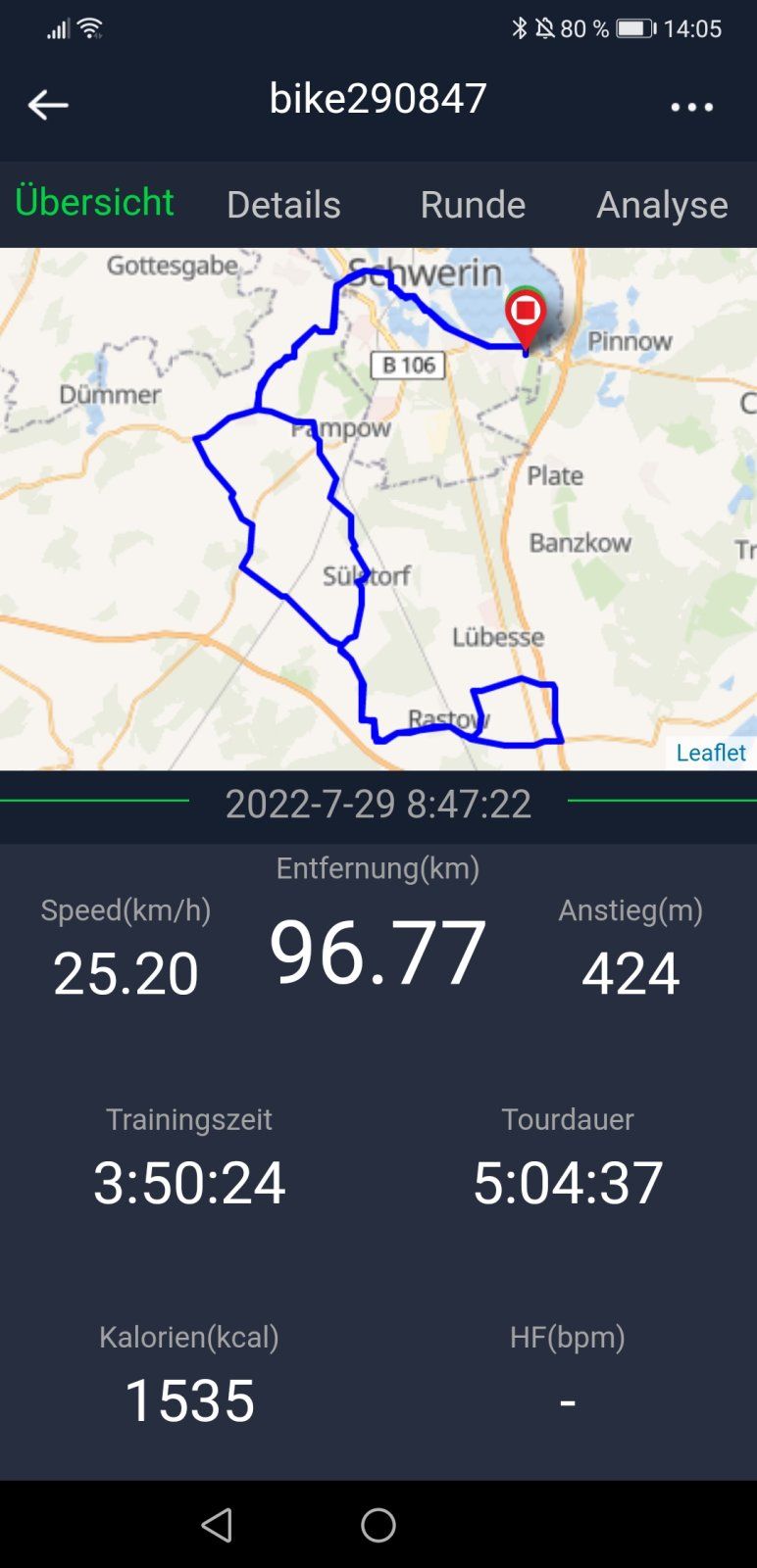Open the Leaflet attribution link

(x=710, y=752)
